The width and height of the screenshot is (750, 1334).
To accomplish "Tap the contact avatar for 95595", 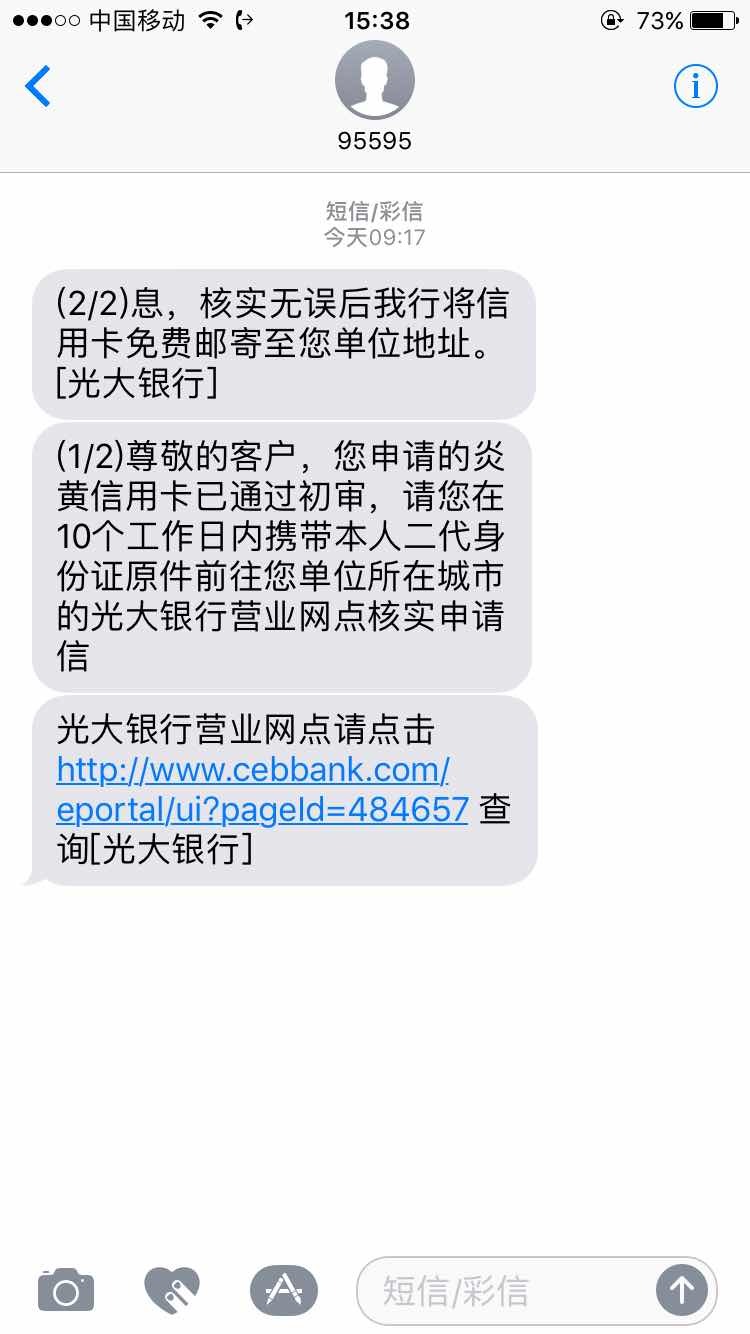I will point(375,78).
